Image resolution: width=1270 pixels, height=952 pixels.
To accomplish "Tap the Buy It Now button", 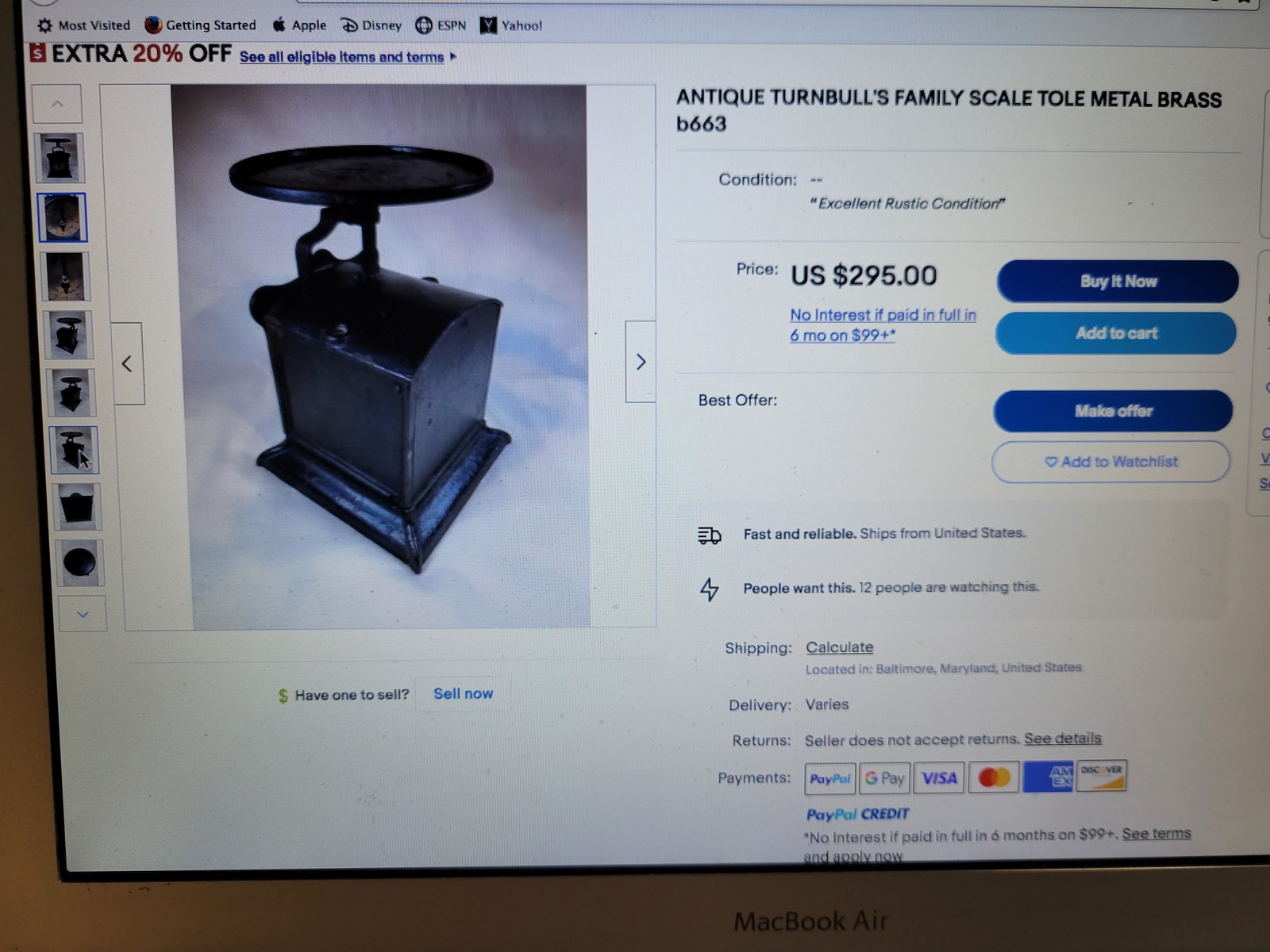I will point(1118,282).
